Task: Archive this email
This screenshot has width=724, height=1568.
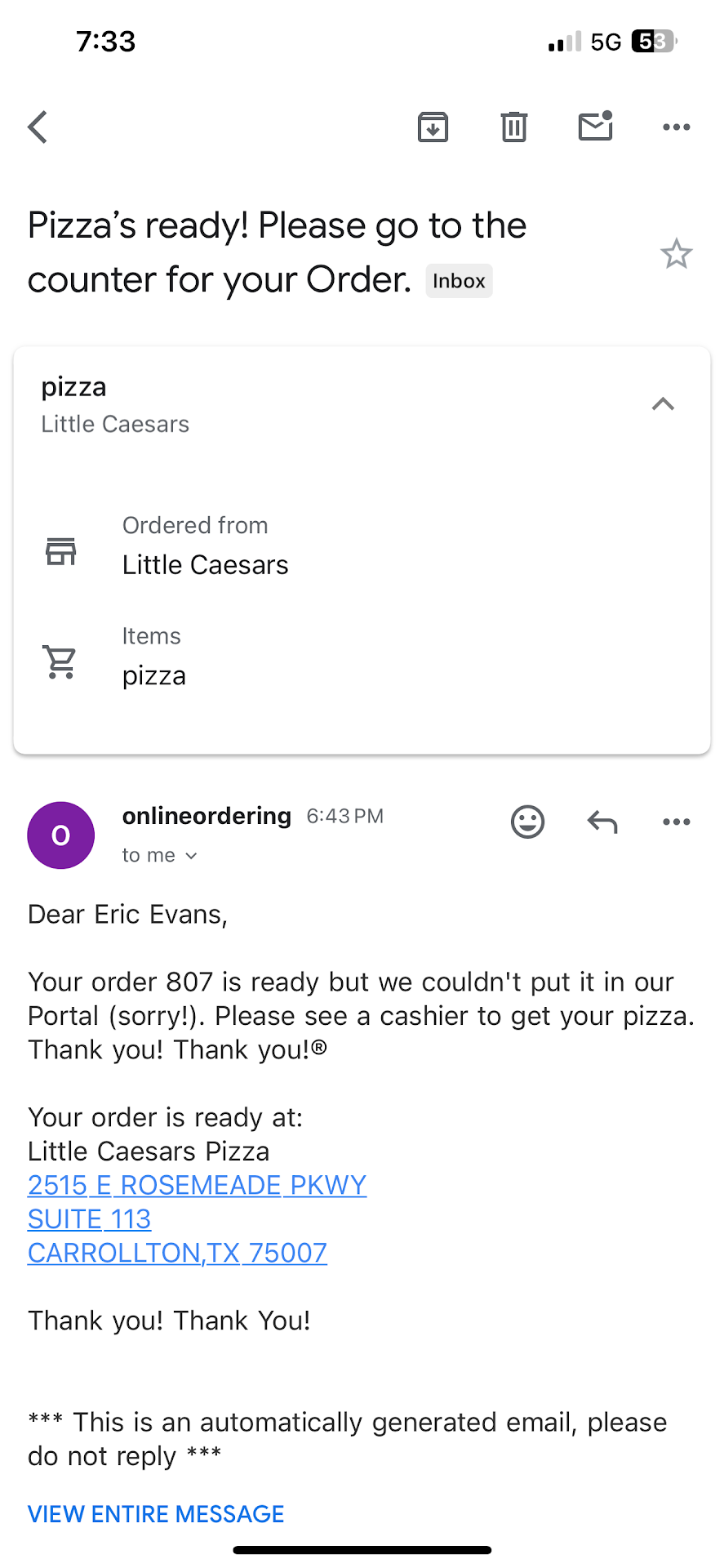Action: (x=433, y=127)
